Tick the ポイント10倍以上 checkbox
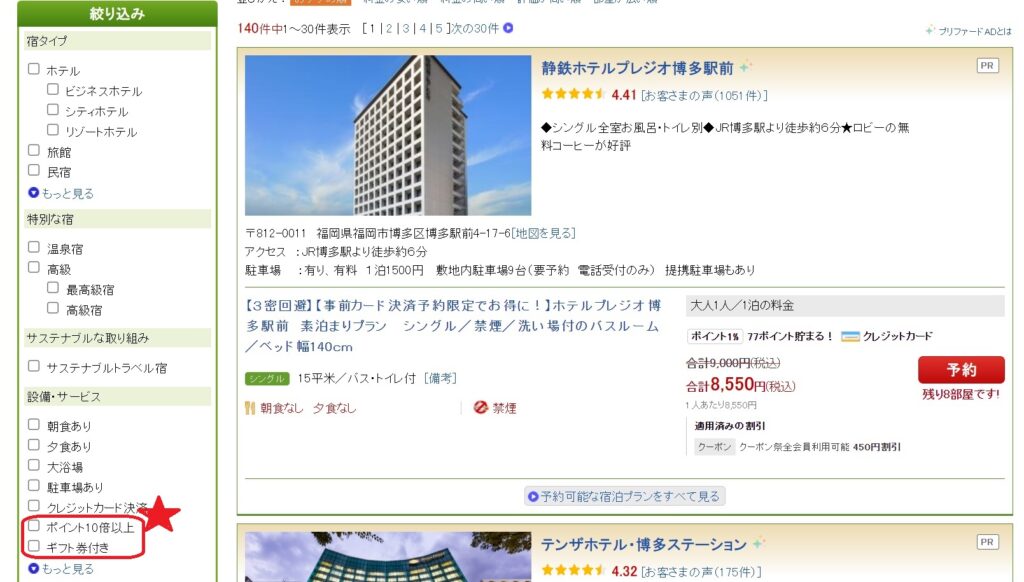This screenshot has width=1024, height=582. 34,526
